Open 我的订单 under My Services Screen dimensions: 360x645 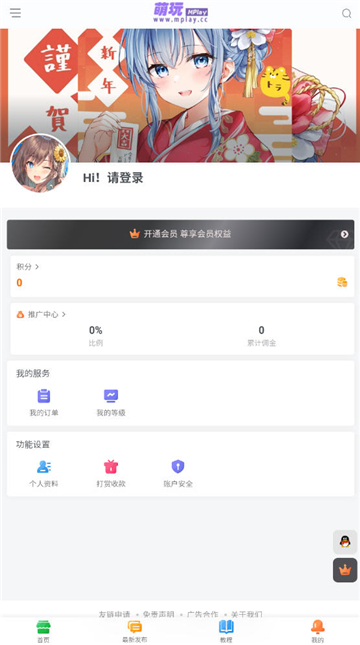(x=44, y=403)
